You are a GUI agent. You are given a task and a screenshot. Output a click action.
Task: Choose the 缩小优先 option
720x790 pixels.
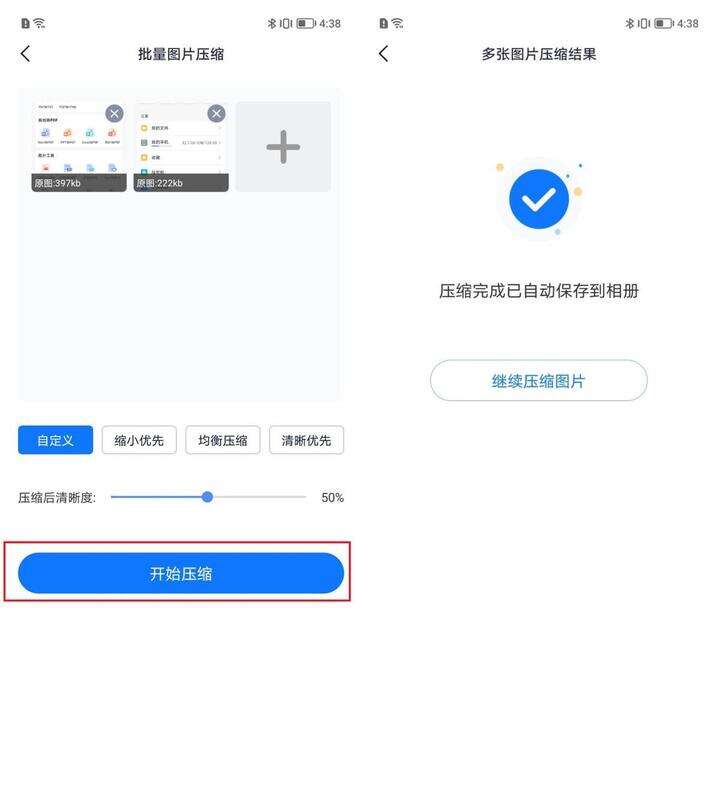pyautogui.click(x=139, y=440)
